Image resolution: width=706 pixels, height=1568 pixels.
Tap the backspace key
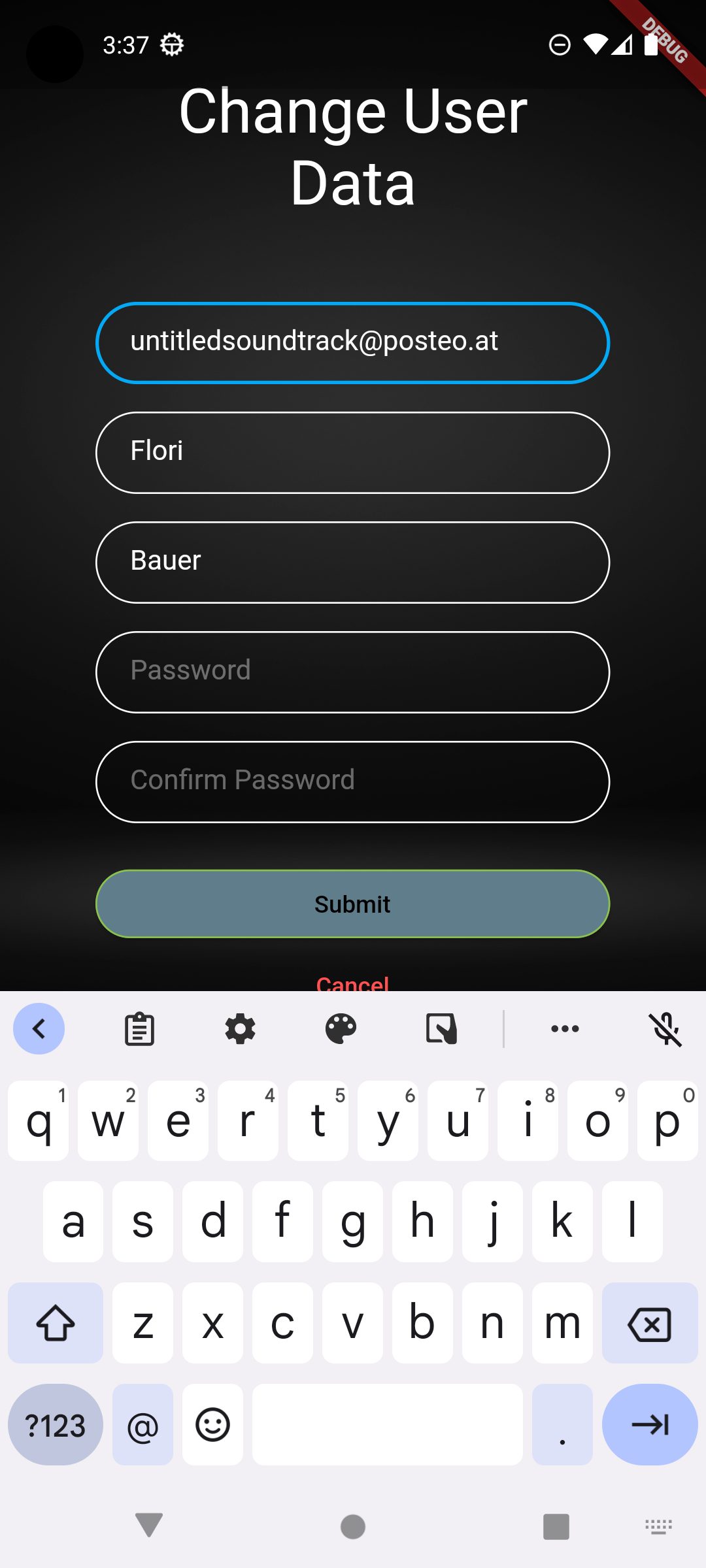tap(650, 1323)
